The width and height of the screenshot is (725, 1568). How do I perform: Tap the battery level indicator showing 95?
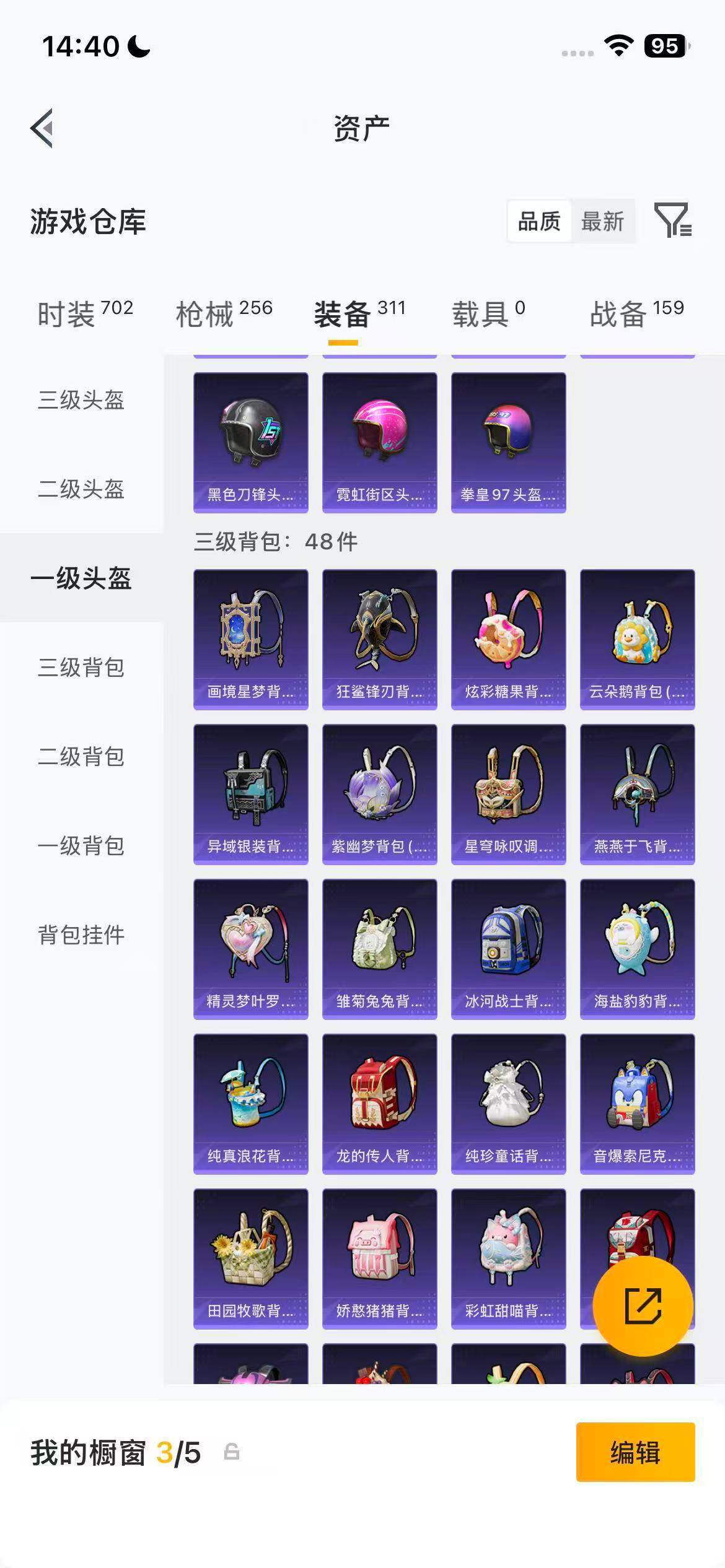[666, 45]
